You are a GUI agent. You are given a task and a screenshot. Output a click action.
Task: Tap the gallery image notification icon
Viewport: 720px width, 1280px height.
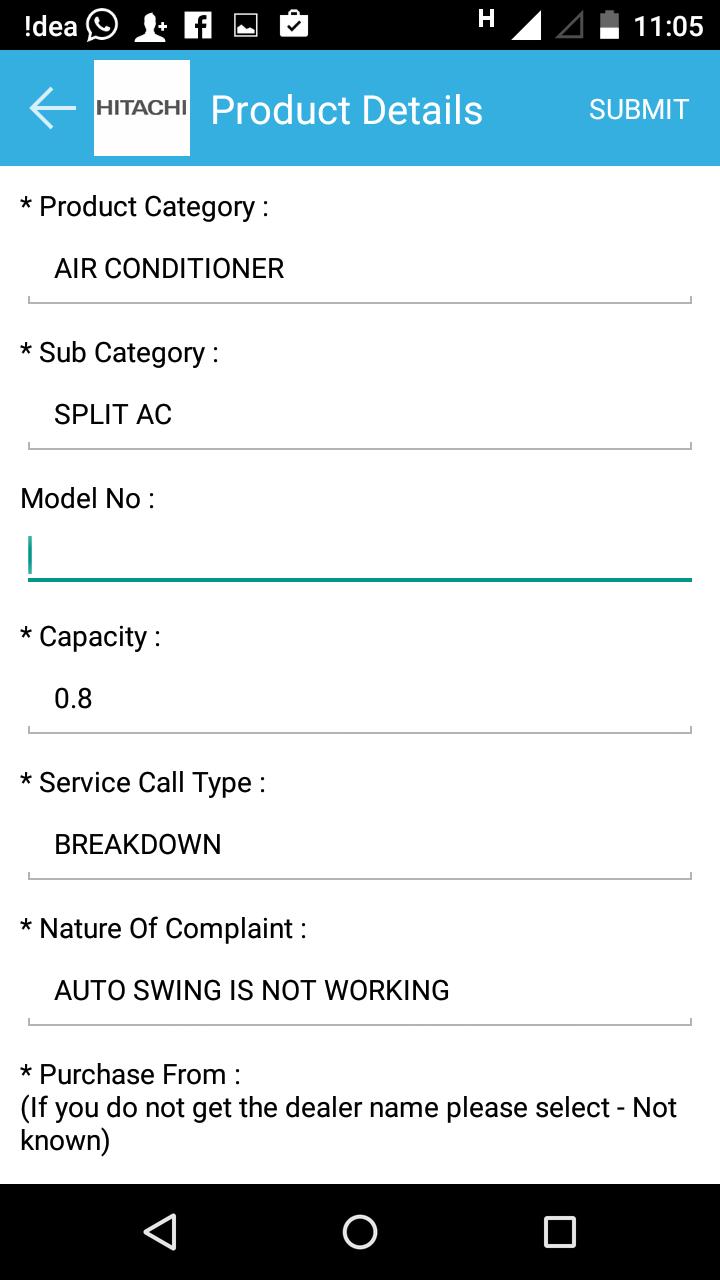pyautogui.click(x=248, y=25)
